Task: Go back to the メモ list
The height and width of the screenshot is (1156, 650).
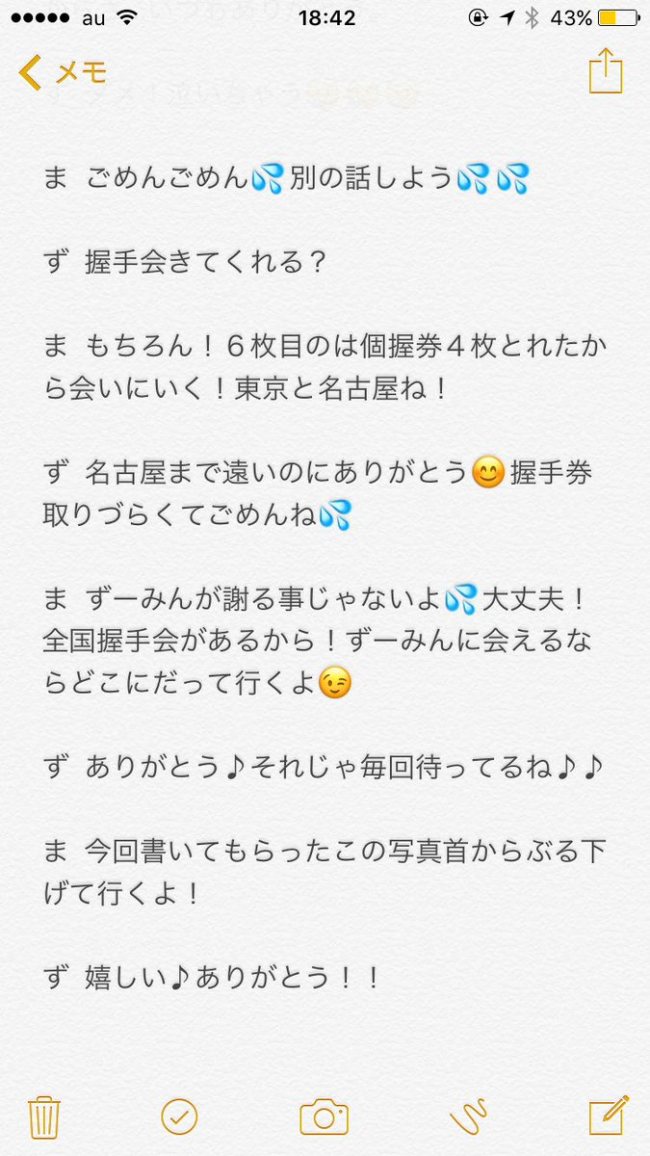Action: (x=63, y=73)
